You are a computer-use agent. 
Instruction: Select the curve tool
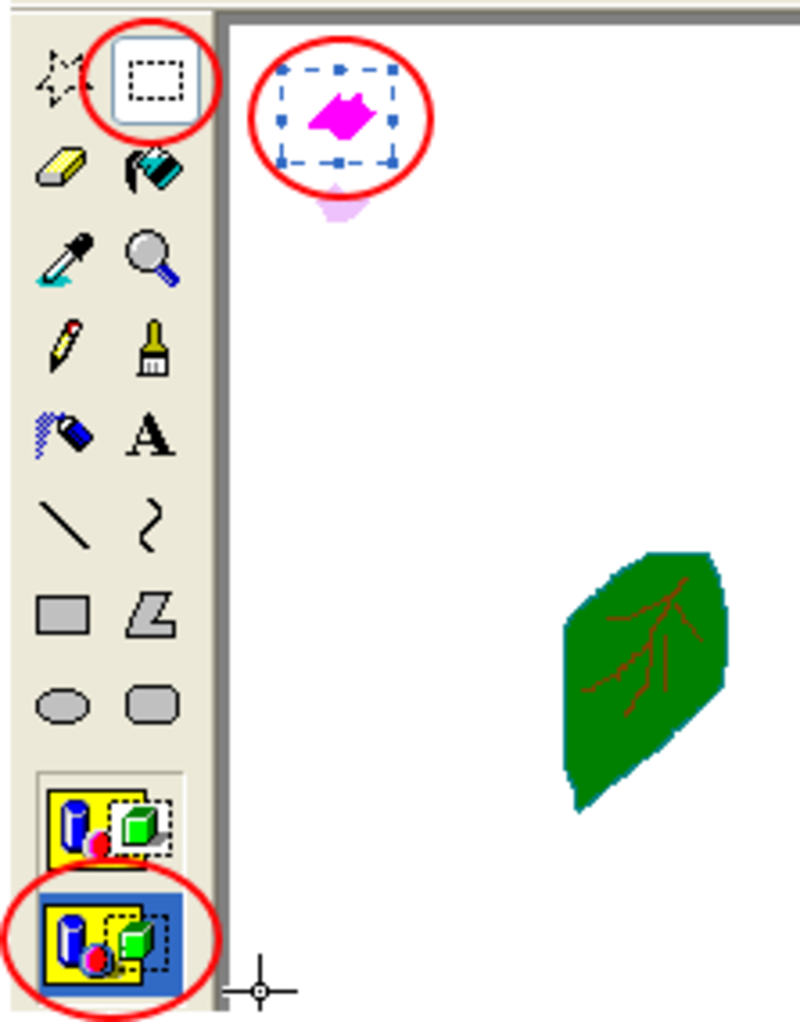(x=152, y=526)
